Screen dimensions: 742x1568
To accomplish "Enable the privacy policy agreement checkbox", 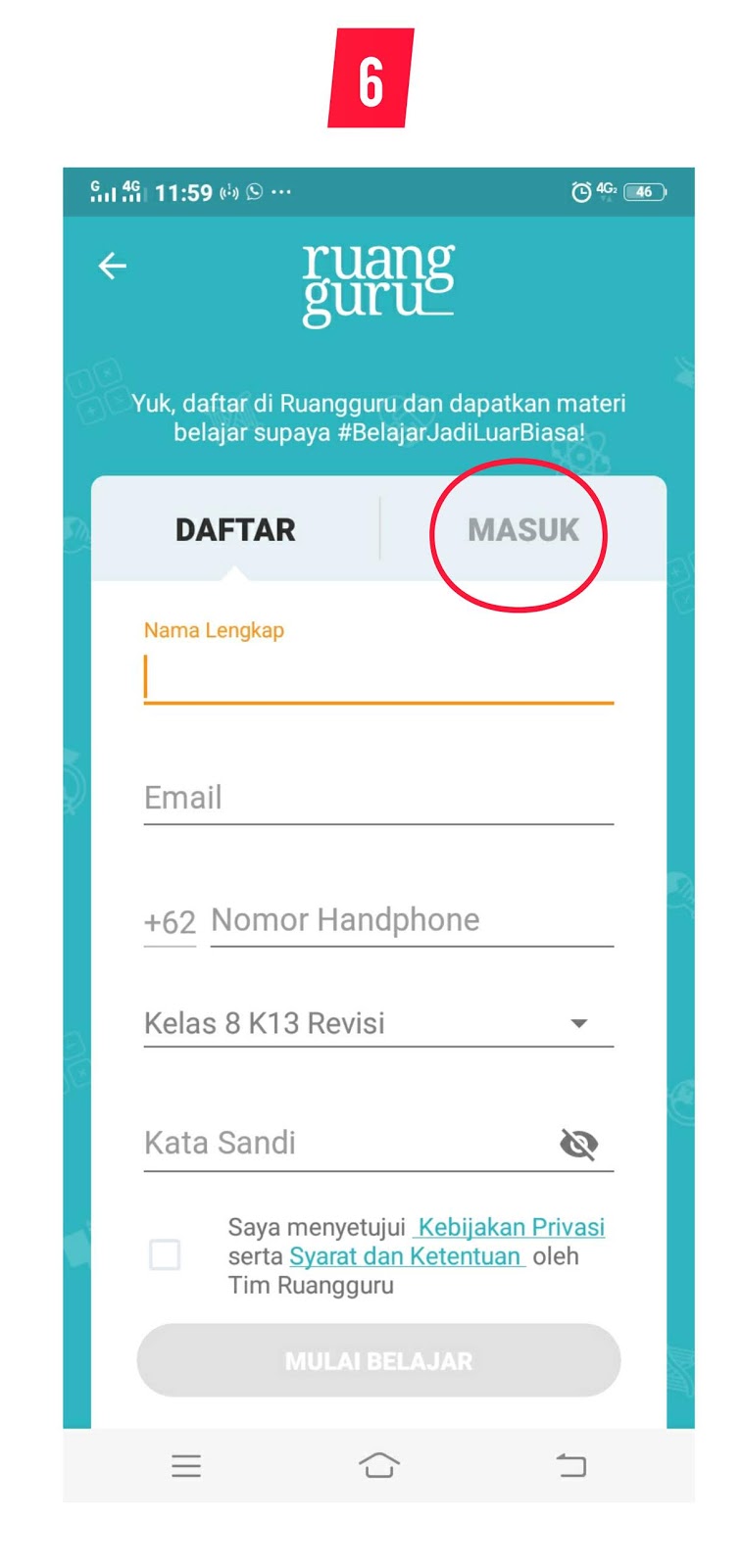I will click(x=165, y=1255).
